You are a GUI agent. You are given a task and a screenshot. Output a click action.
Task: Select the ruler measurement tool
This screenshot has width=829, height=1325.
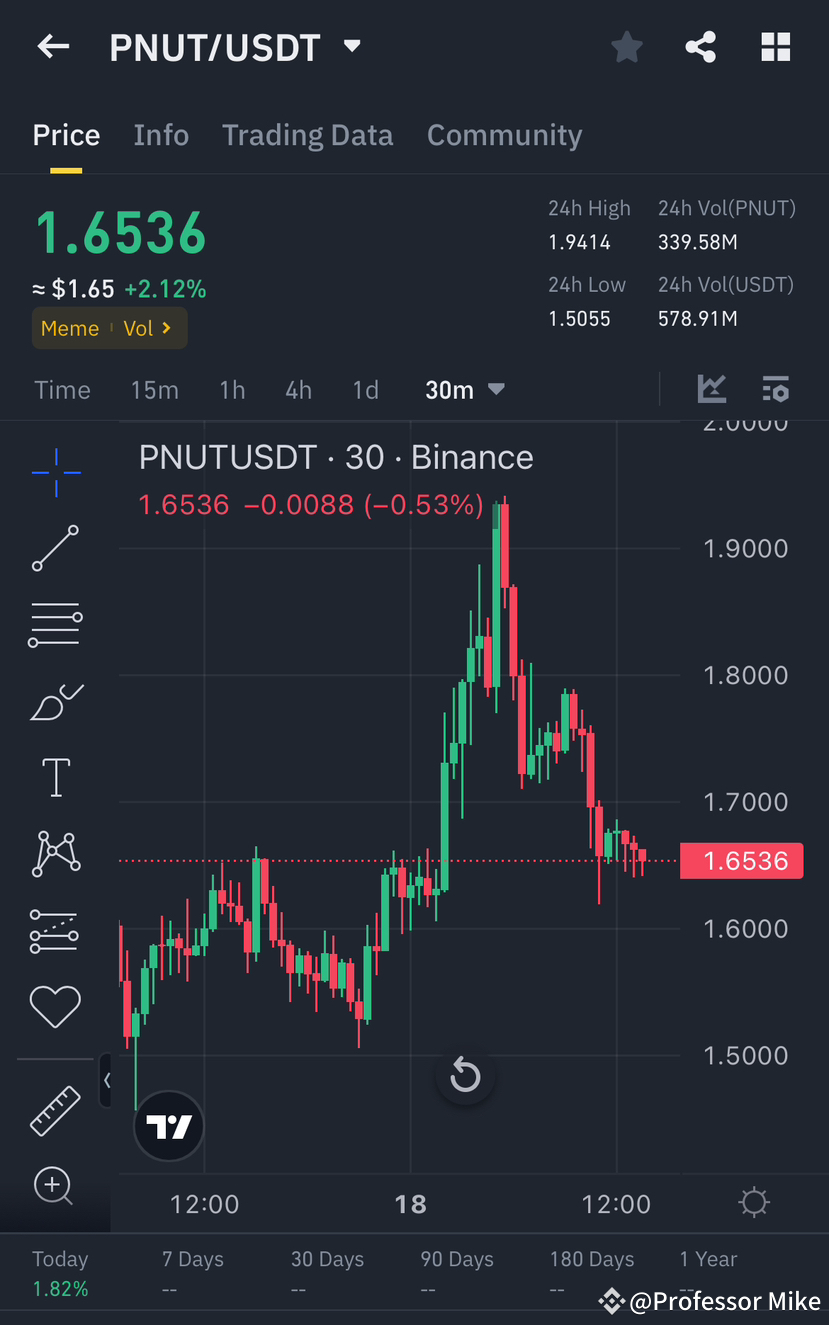click(55, 1110)
